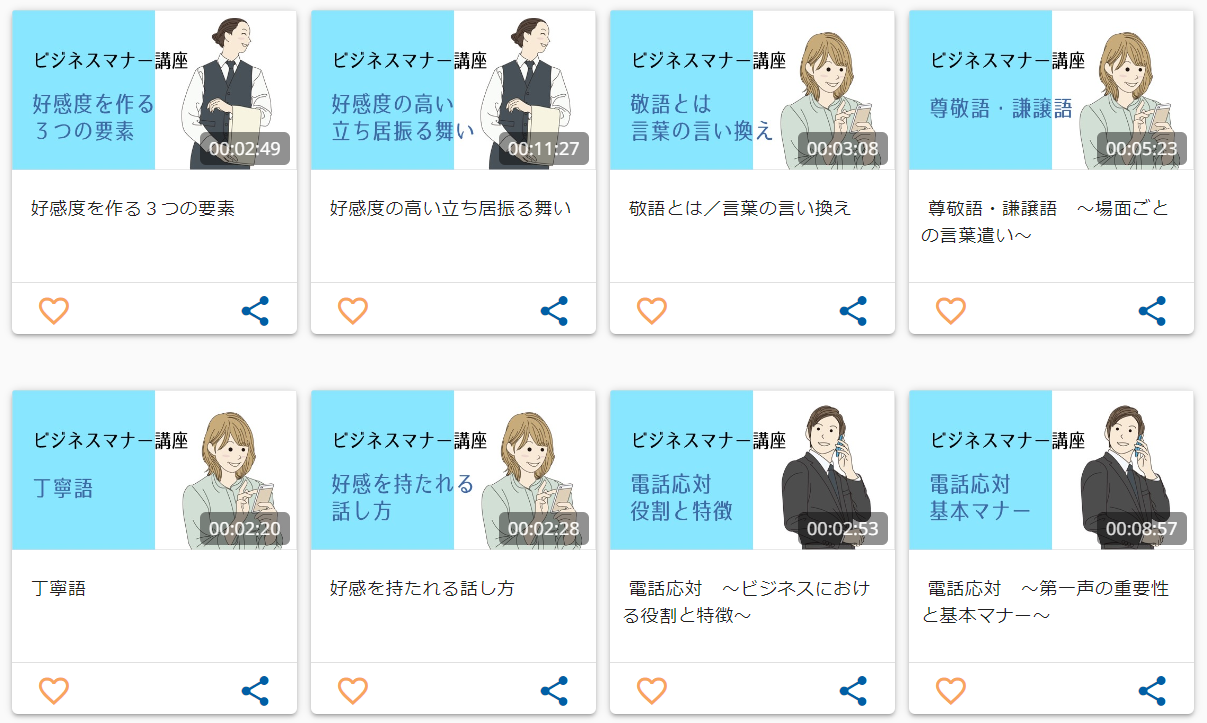Open the 電話応対 基本マナー video card
The height and width of the screenshot is (723, 1207).
(1051, 471)
